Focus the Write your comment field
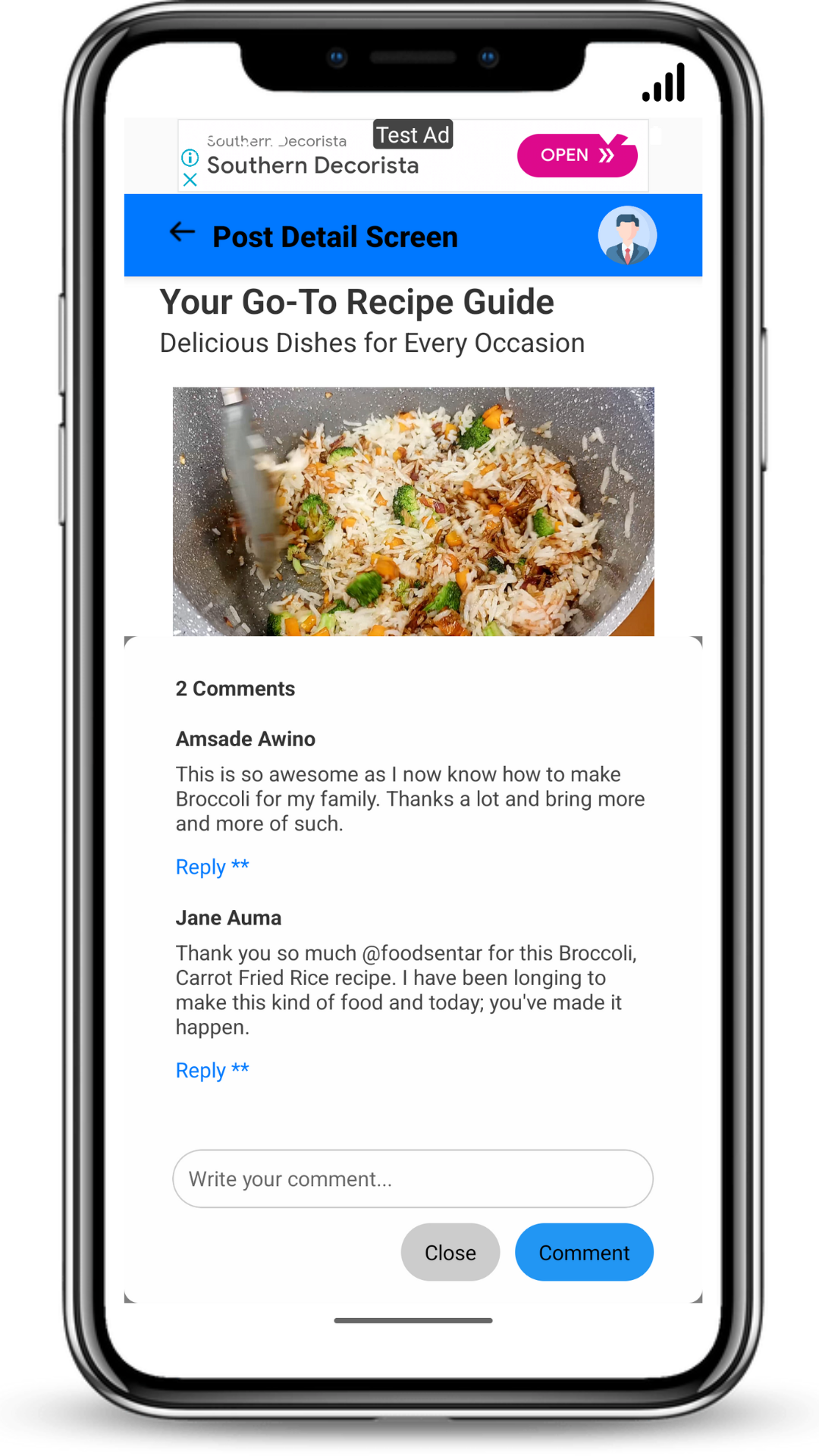 pos(413,1179)
